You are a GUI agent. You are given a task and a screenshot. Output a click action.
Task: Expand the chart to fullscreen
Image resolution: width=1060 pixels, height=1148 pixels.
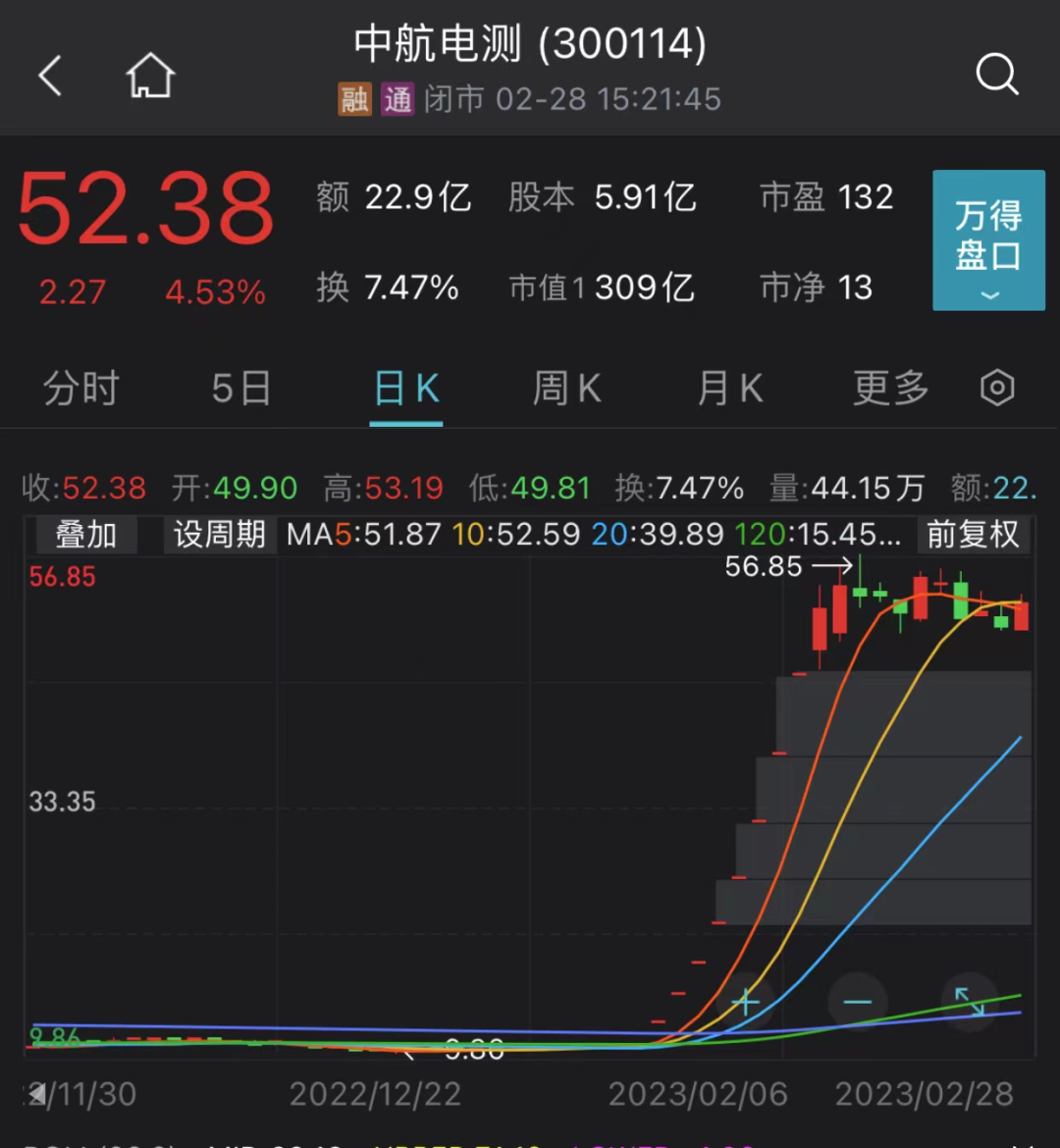pos(970,1002)
